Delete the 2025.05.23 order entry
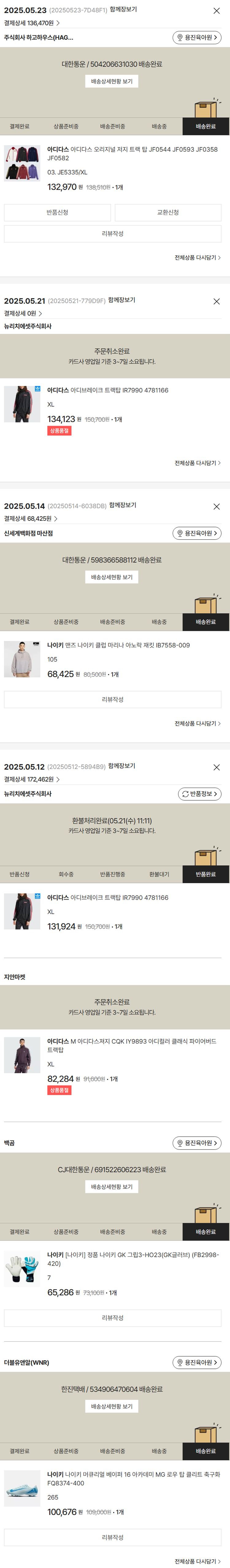 (216, 11)
